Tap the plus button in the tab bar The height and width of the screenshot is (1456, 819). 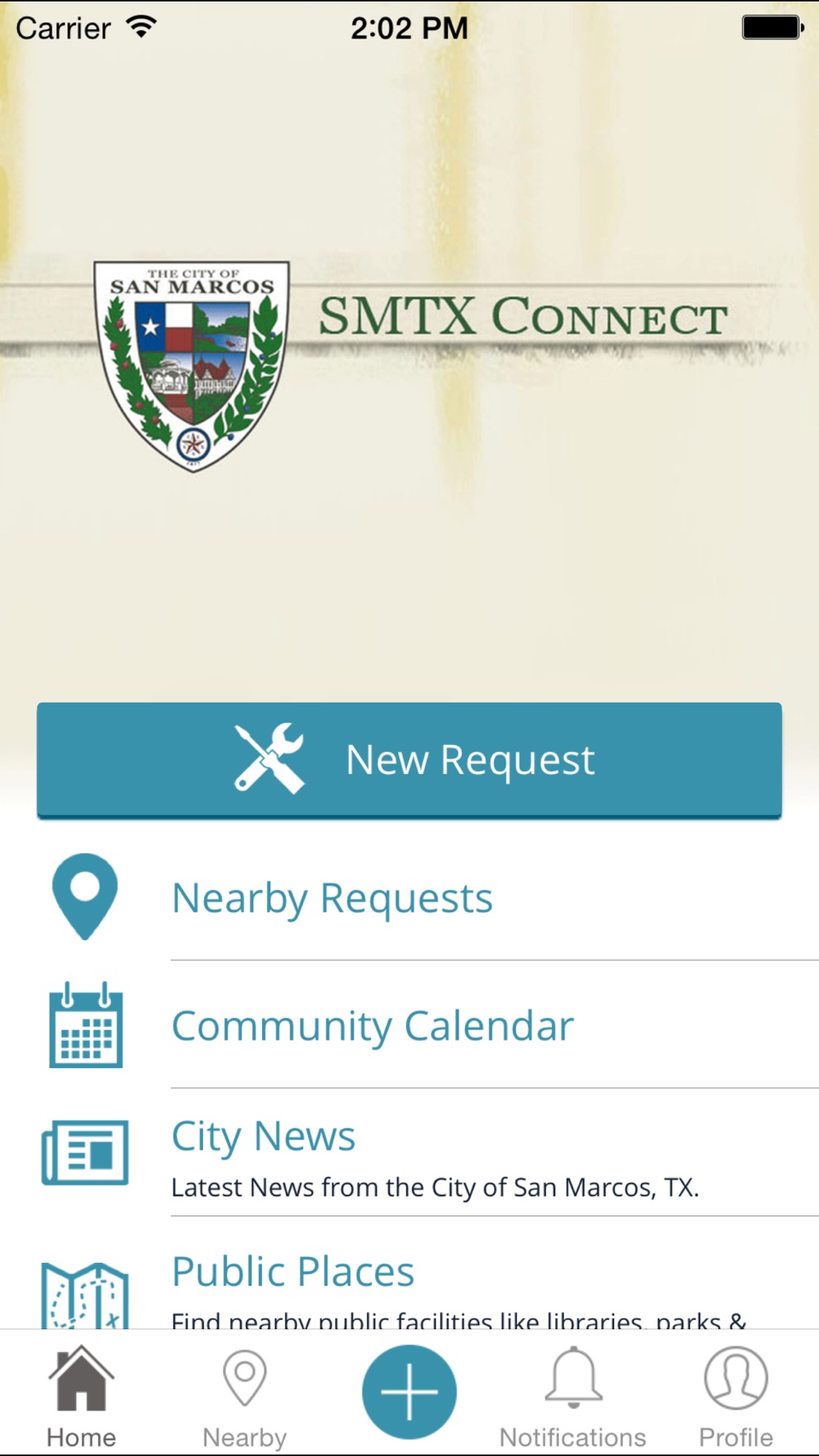click(409, 1392)
